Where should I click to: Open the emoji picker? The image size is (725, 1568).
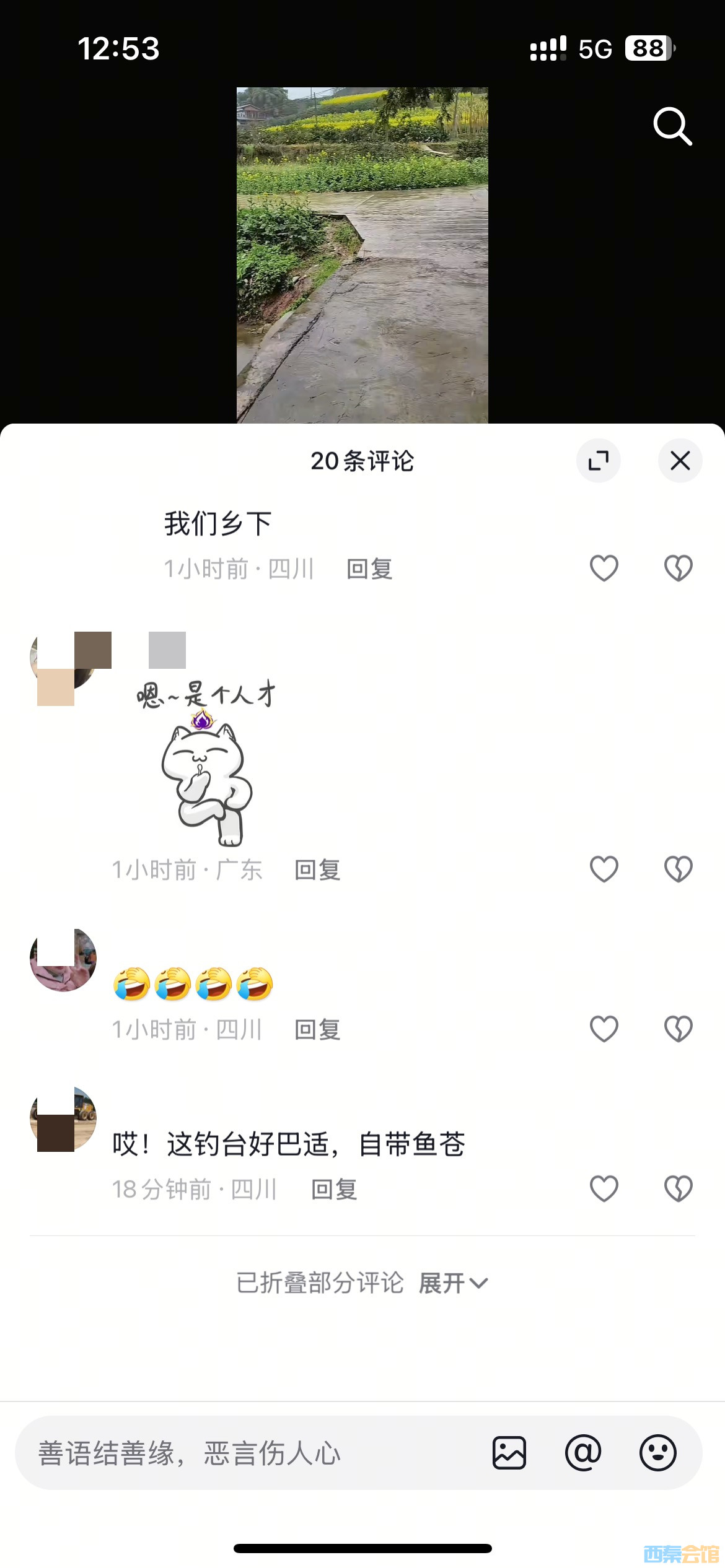click(x=657, y=1453)
